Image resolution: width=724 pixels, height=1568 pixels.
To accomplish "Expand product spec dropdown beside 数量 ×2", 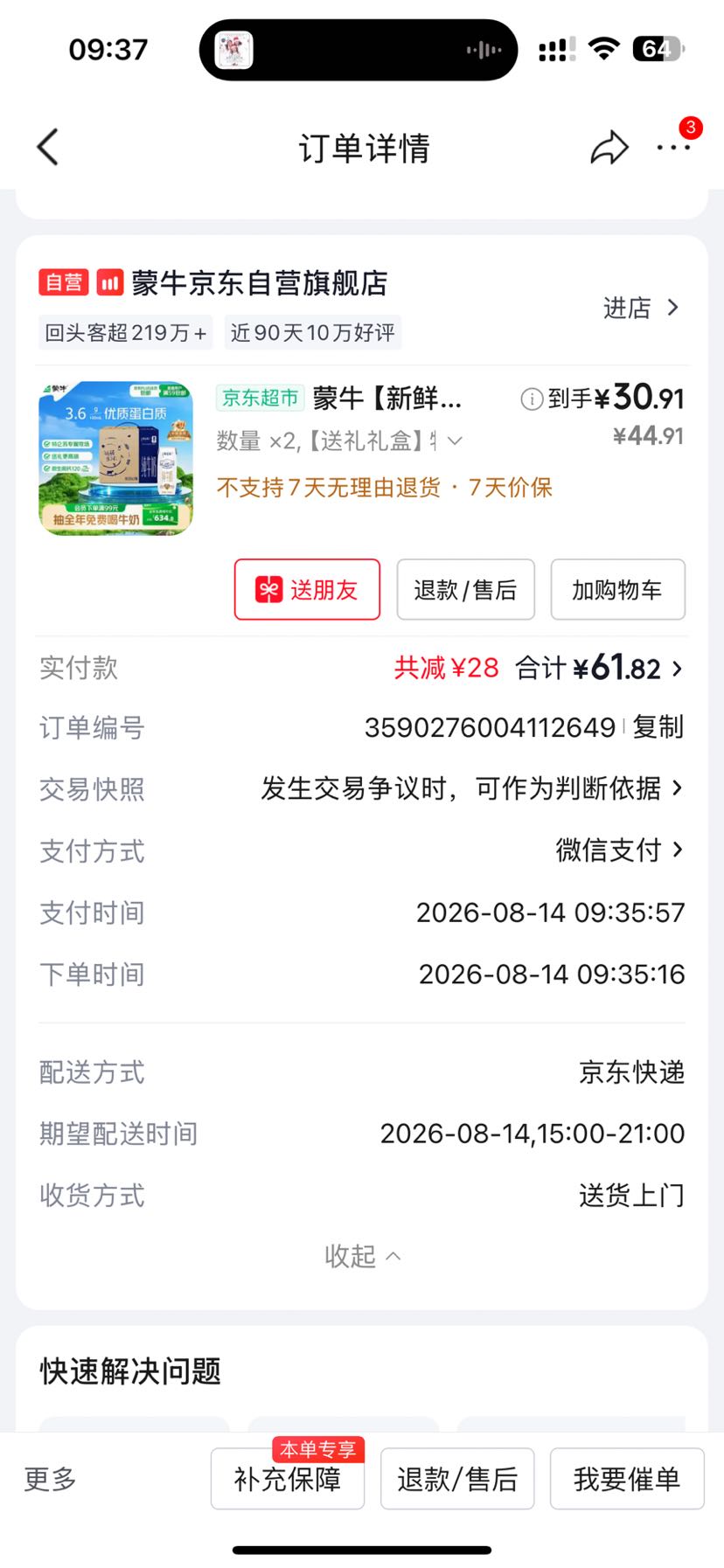I will click(x=455, y=441).
